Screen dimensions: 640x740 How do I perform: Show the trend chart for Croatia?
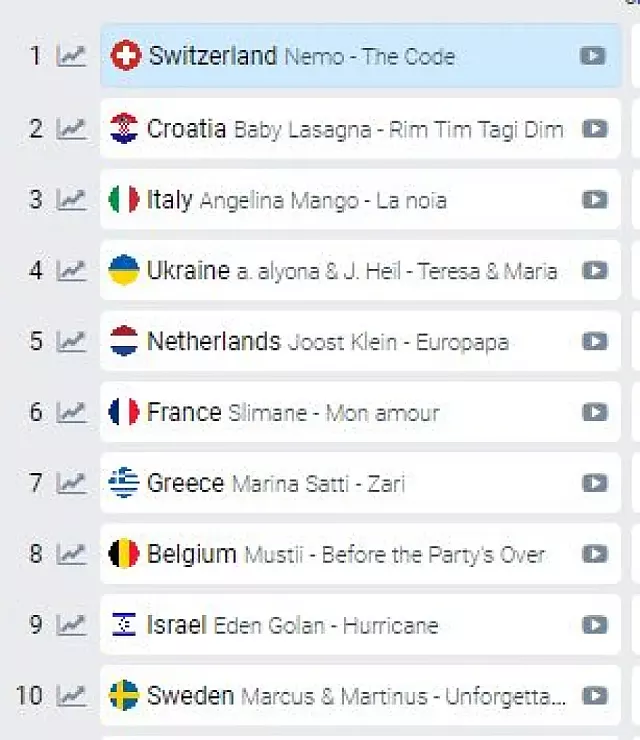tap(71, 128)
